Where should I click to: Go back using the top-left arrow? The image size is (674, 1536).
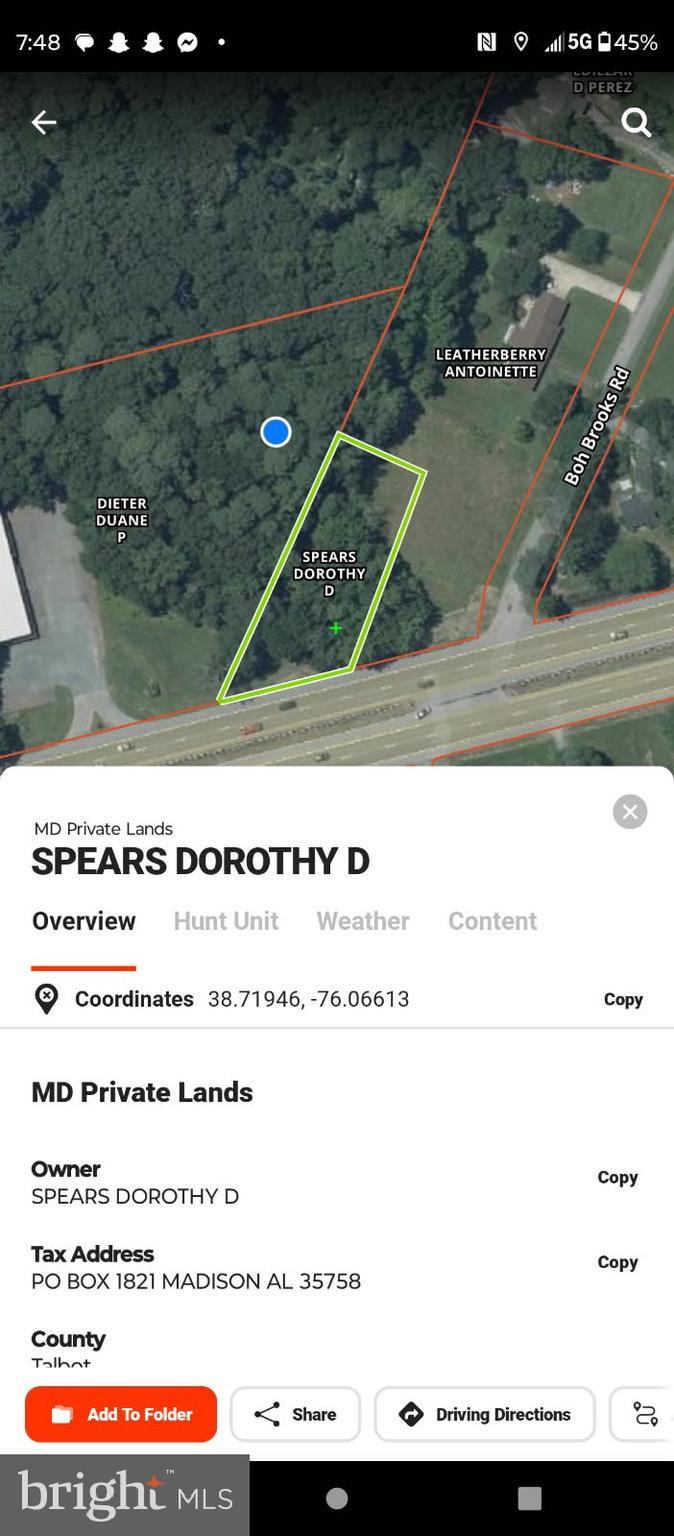[x=44, y=123]
